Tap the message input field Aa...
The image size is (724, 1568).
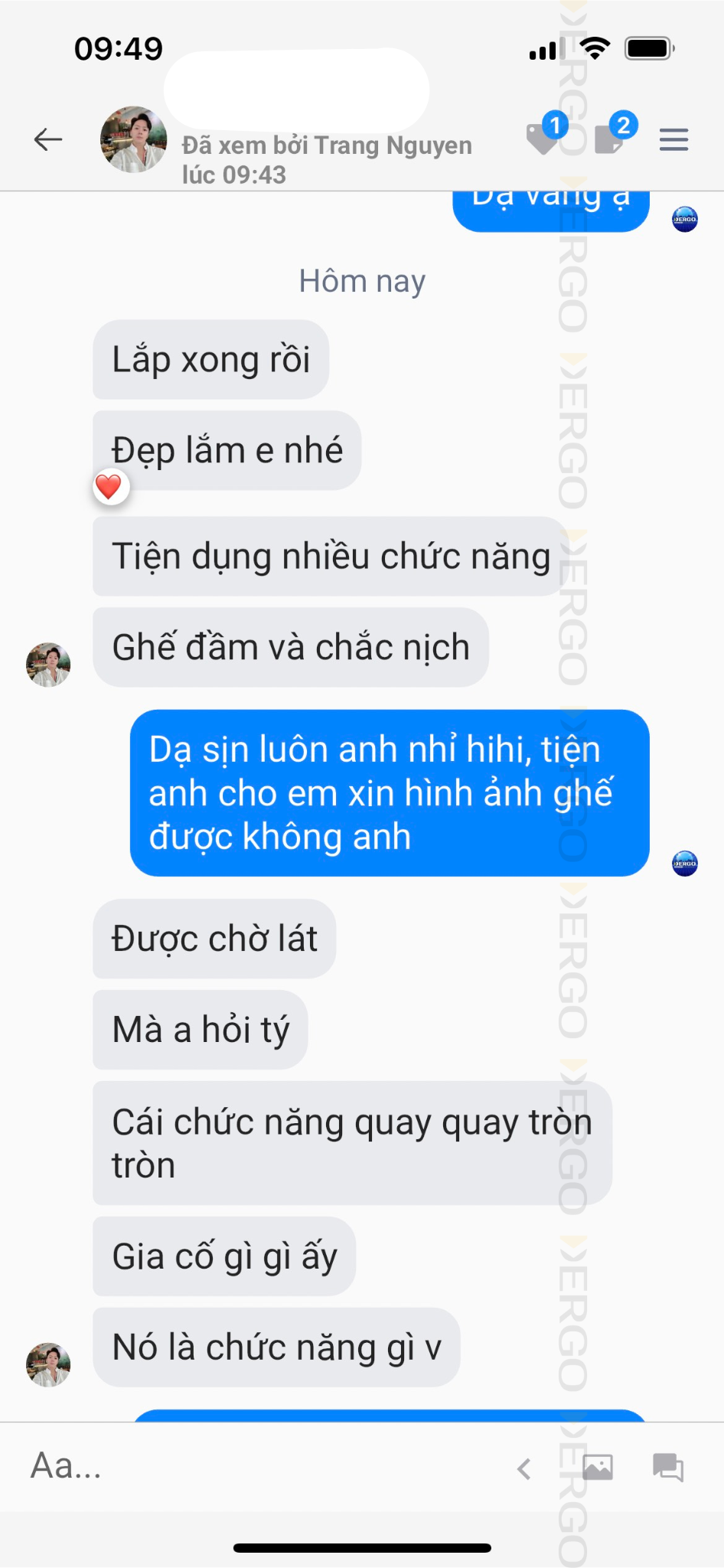coord(260,1466)
